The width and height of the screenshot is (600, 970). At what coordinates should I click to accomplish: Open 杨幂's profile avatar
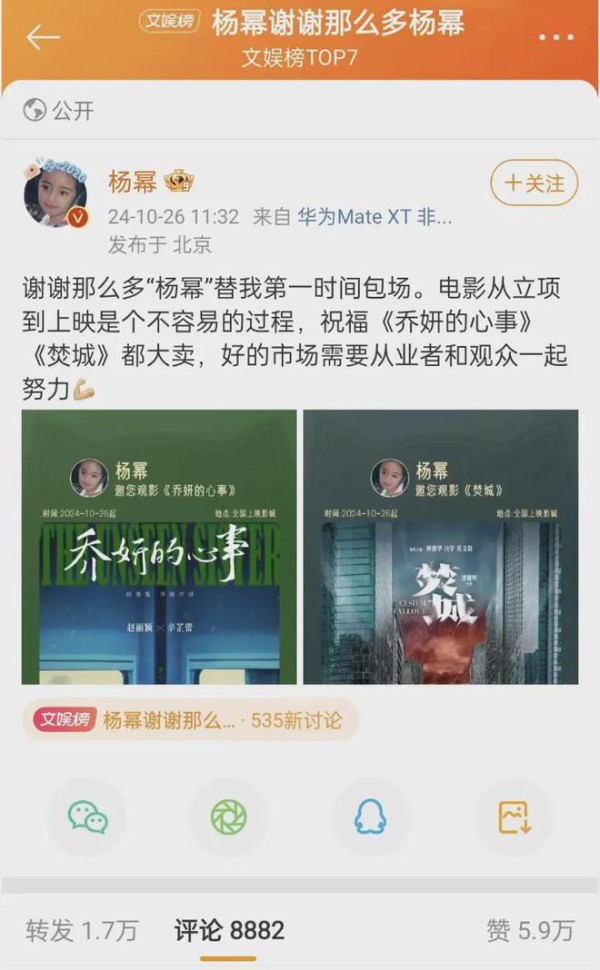point(56,193)
